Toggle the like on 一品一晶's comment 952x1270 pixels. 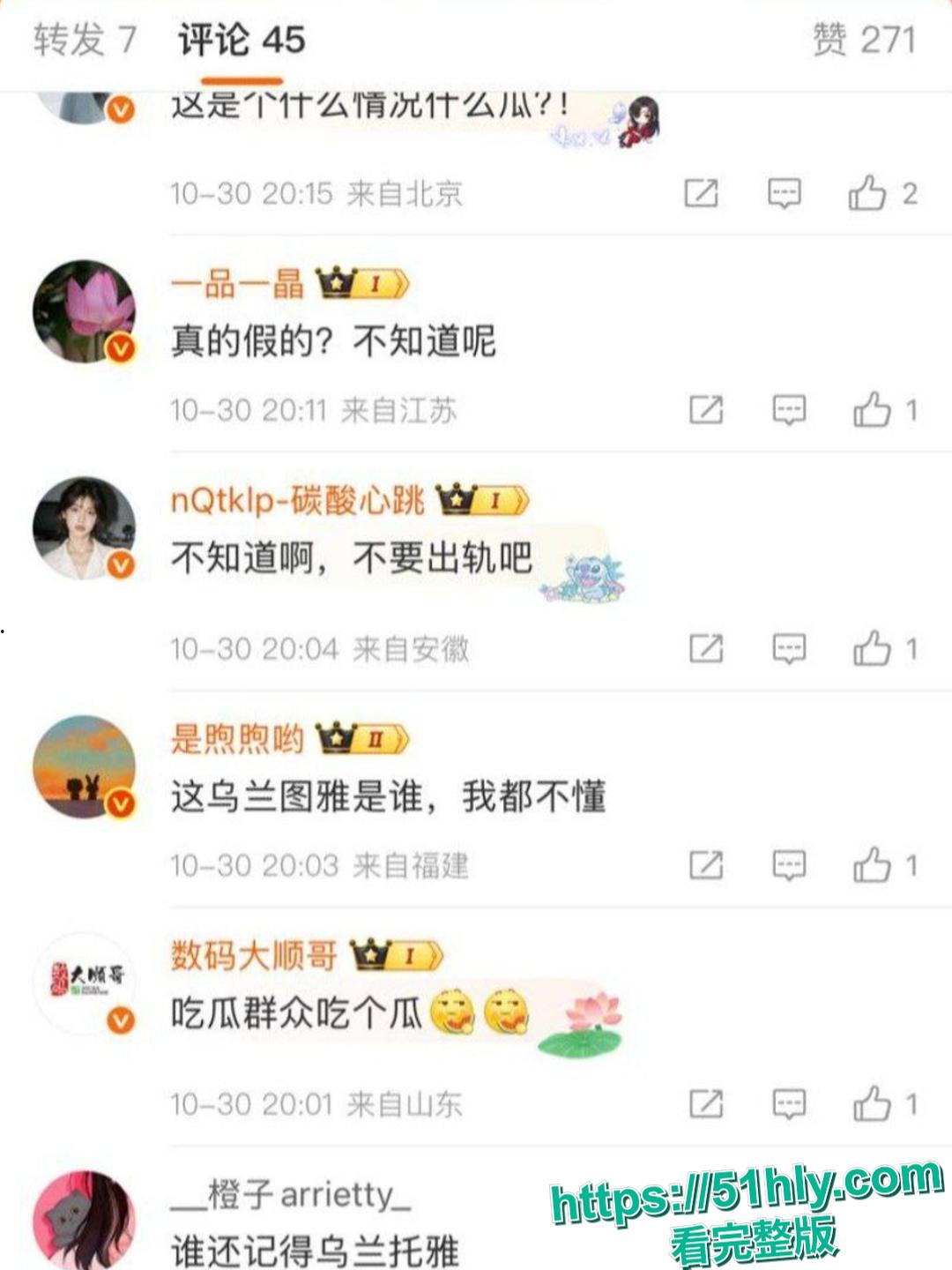point(871,408)
